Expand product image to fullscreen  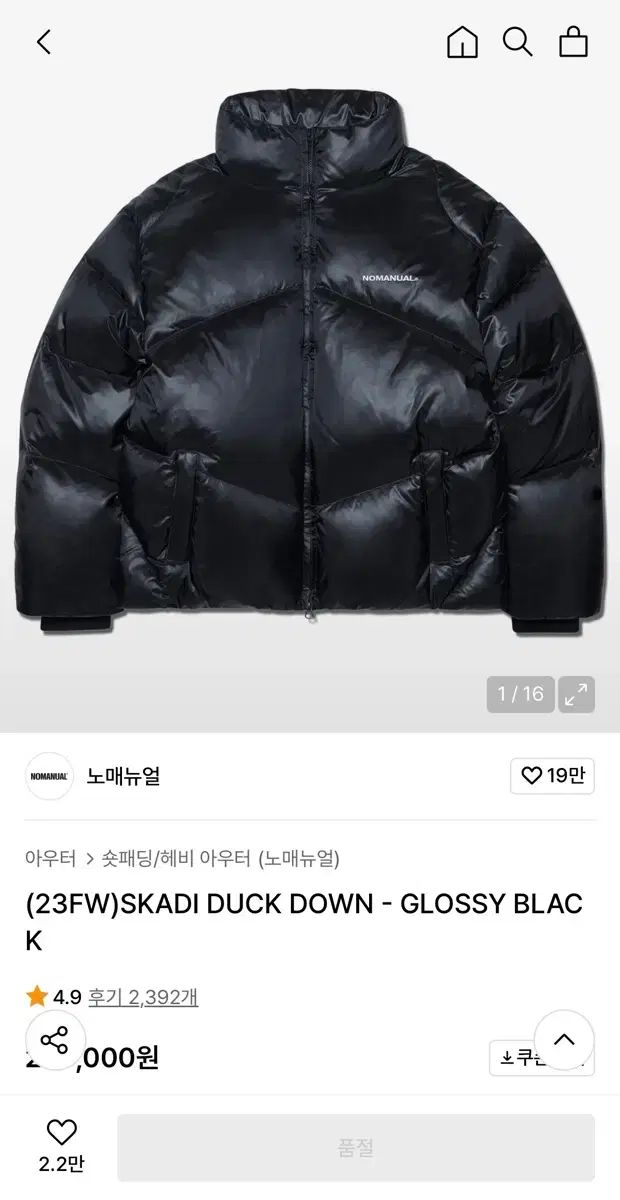(576, 694)
